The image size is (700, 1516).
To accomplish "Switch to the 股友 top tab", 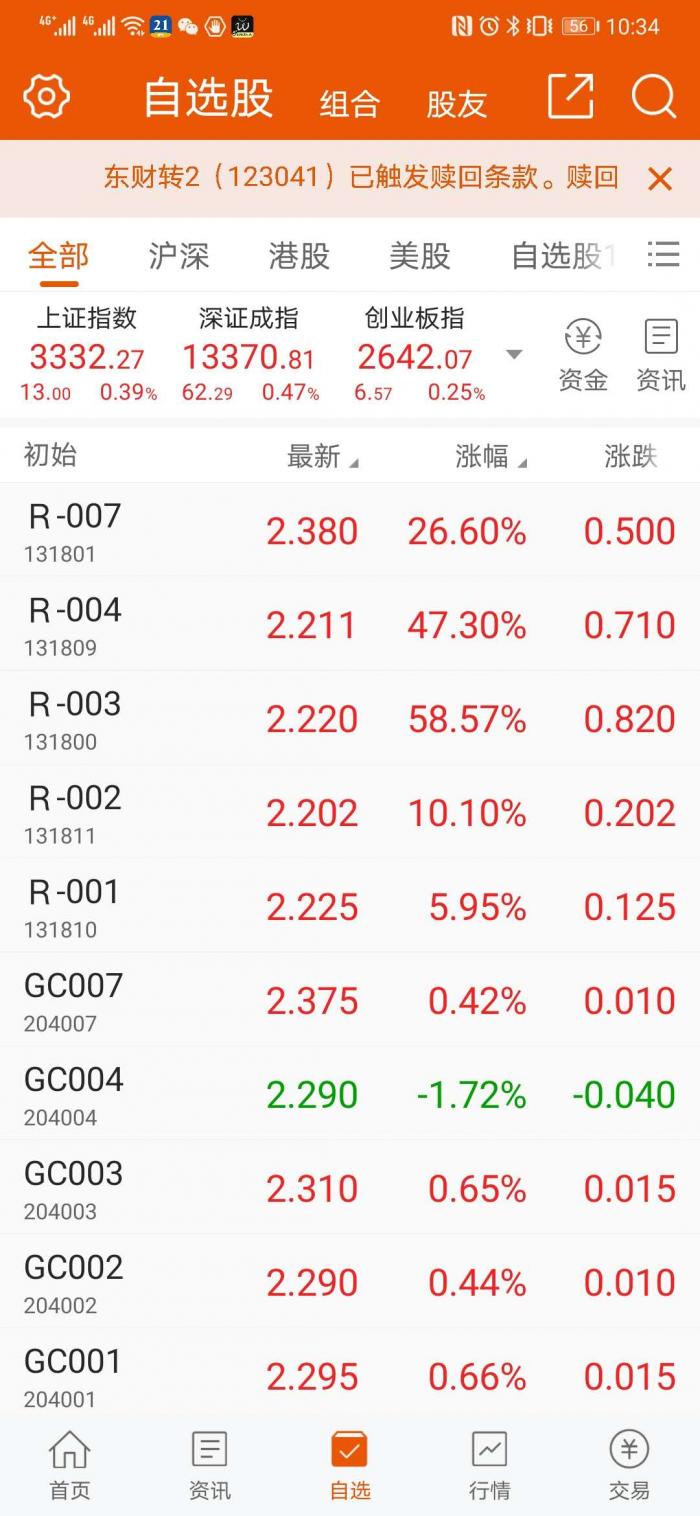I will tap(456, 103).
